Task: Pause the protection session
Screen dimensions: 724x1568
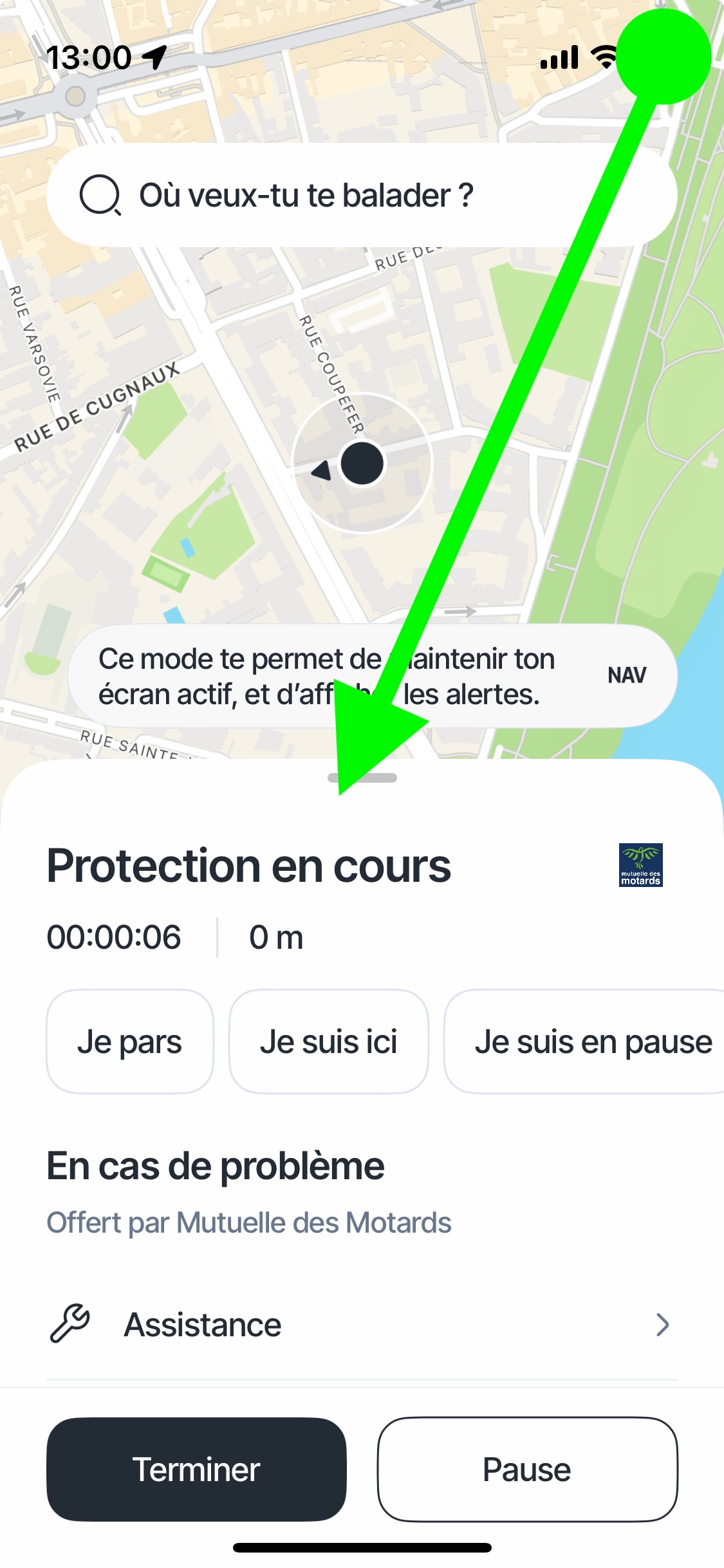Action: click(527, 1470)
